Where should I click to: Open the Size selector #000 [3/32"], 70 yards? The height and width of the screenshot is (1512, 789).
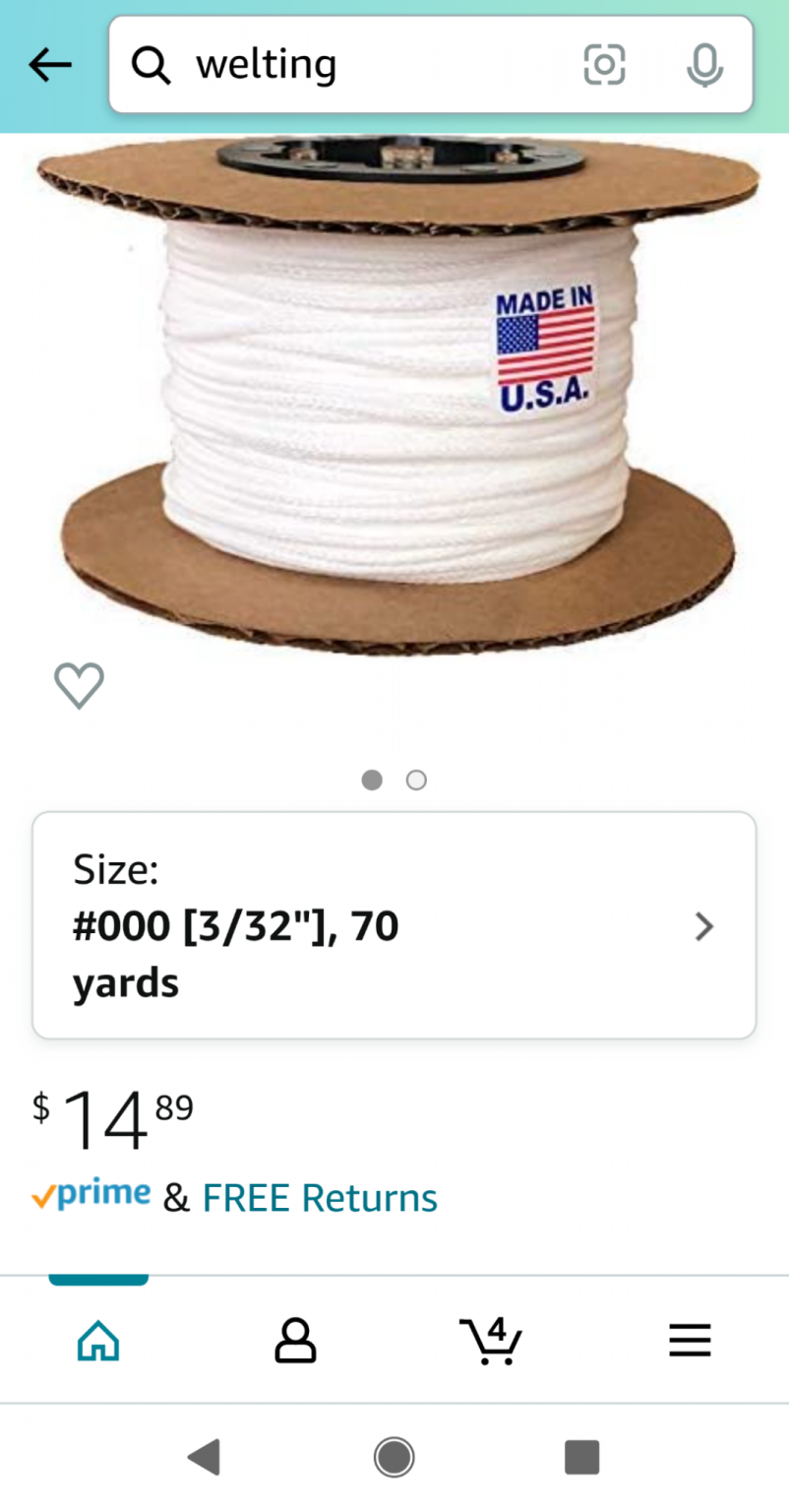[x=394, y=925]
